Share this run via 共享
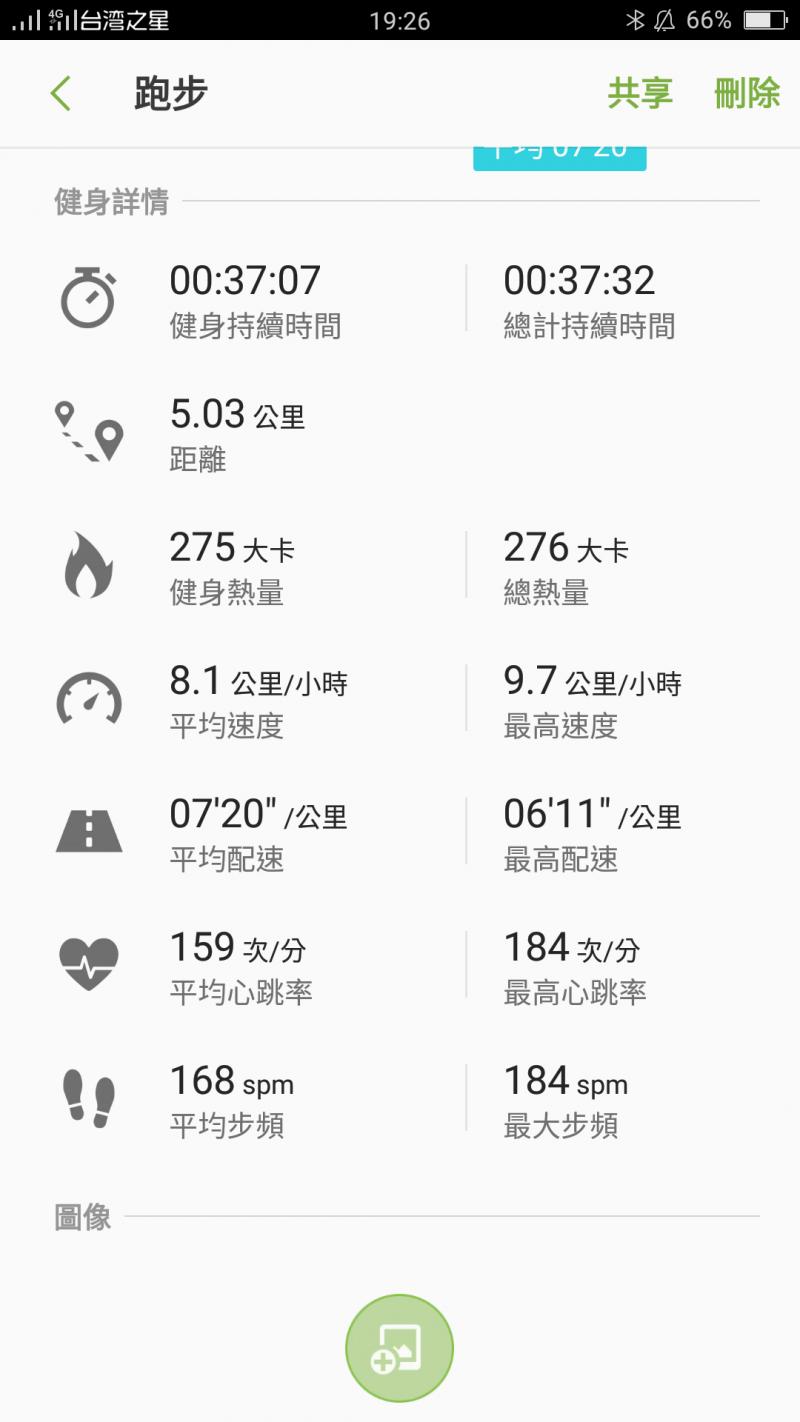The width and height of the screenshot is (800, 1422). coord(640,94)
